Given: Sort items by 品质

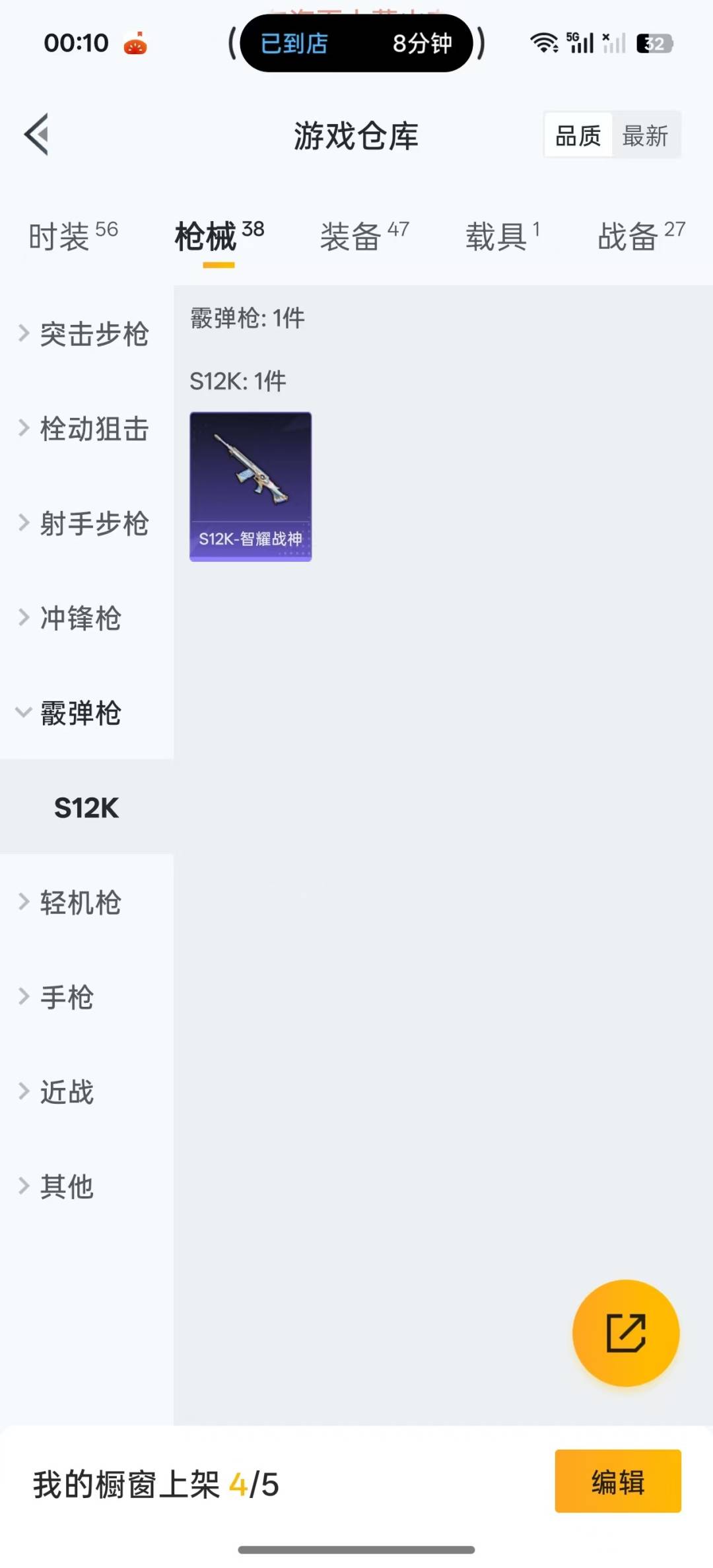Looking at the screenshot, I should (578, 136).
